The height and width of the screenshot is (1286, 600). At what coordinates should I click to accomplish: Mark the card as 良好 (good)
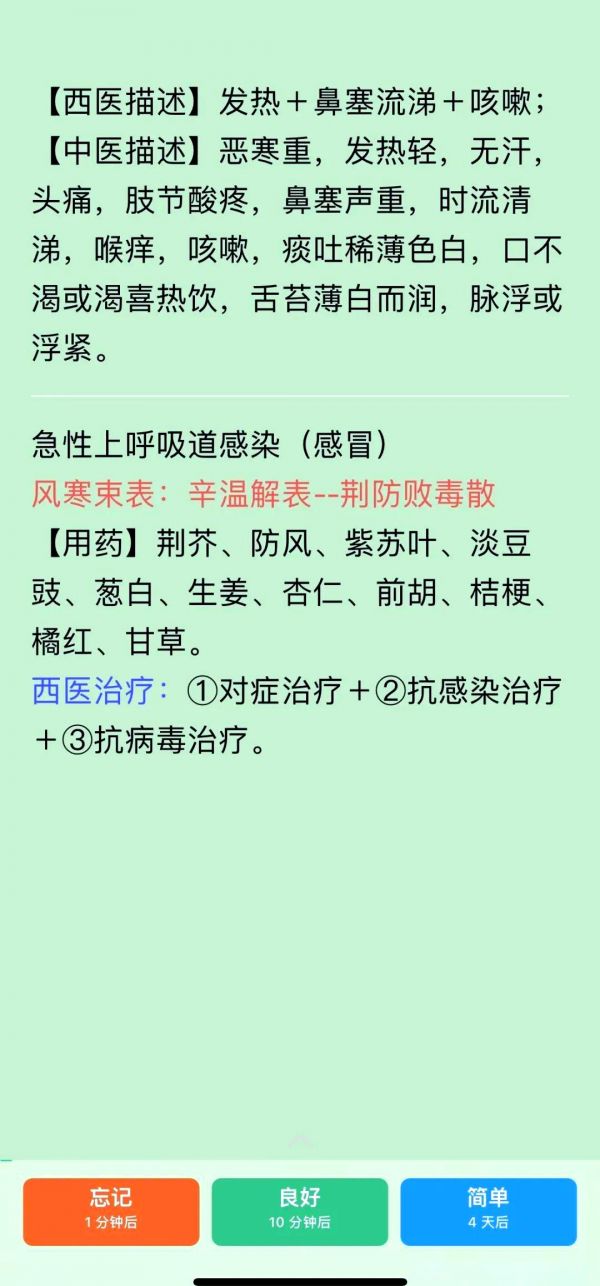299,1211
